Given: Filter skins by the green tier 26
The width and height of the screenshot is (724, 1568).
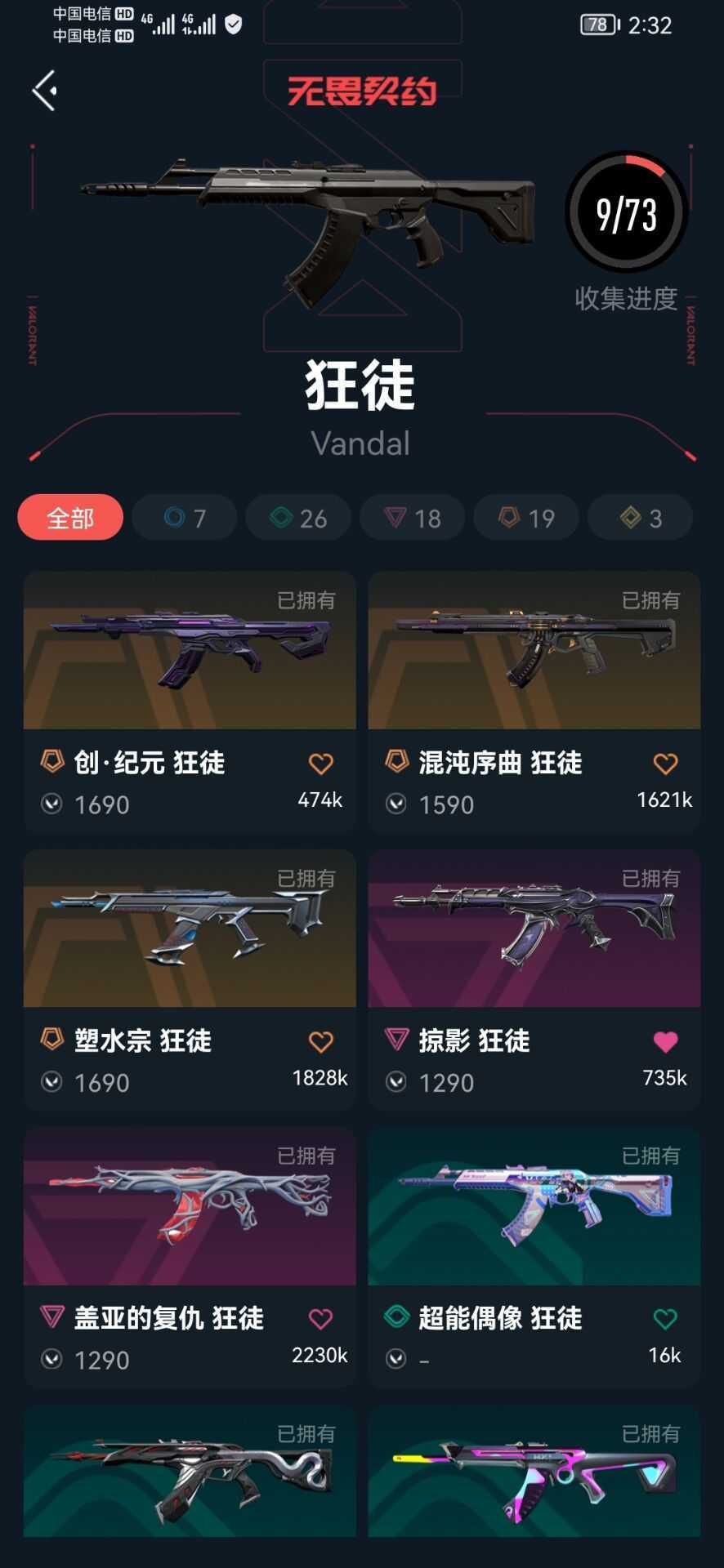Looking at the screenshot, I should [x=298, y=518].
